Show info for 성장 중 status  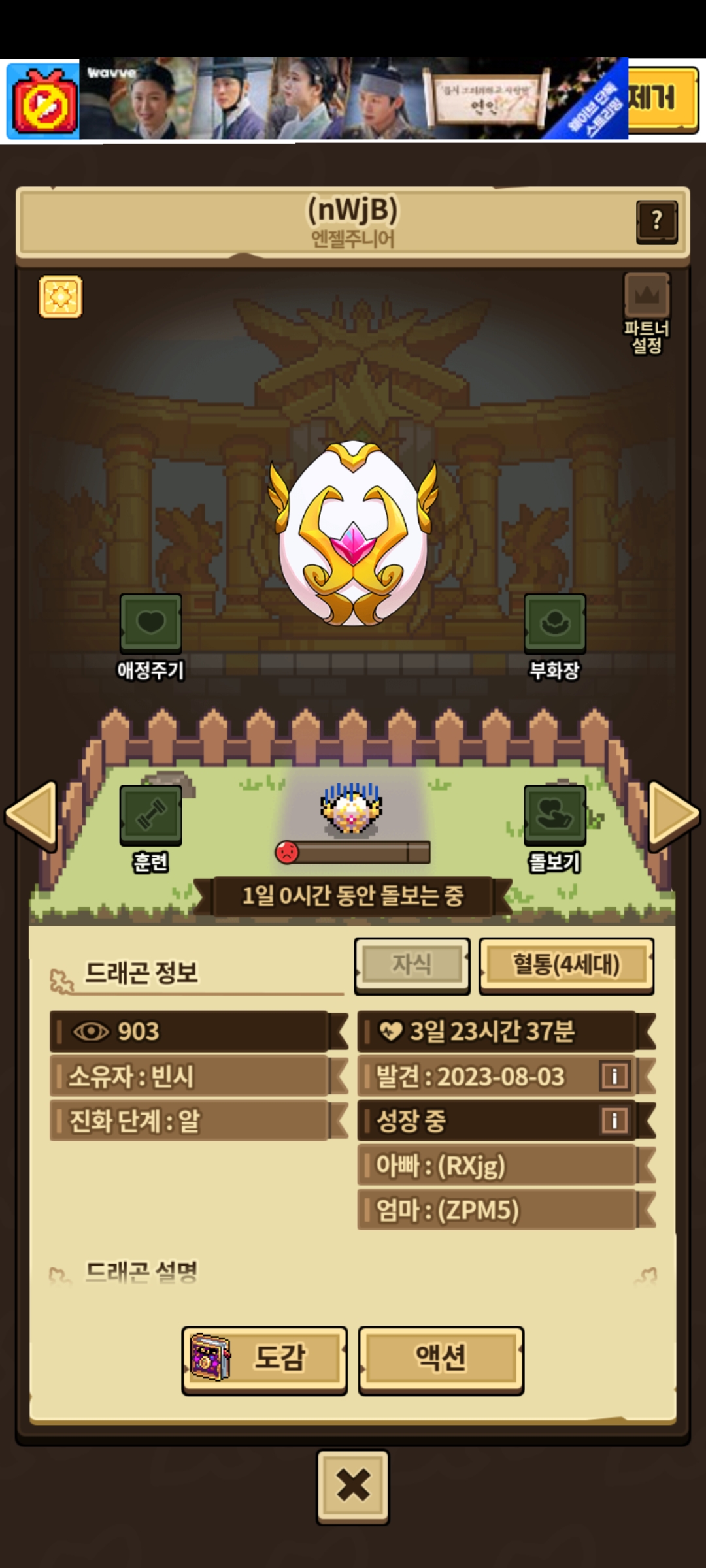click(x=614, y=1120)
